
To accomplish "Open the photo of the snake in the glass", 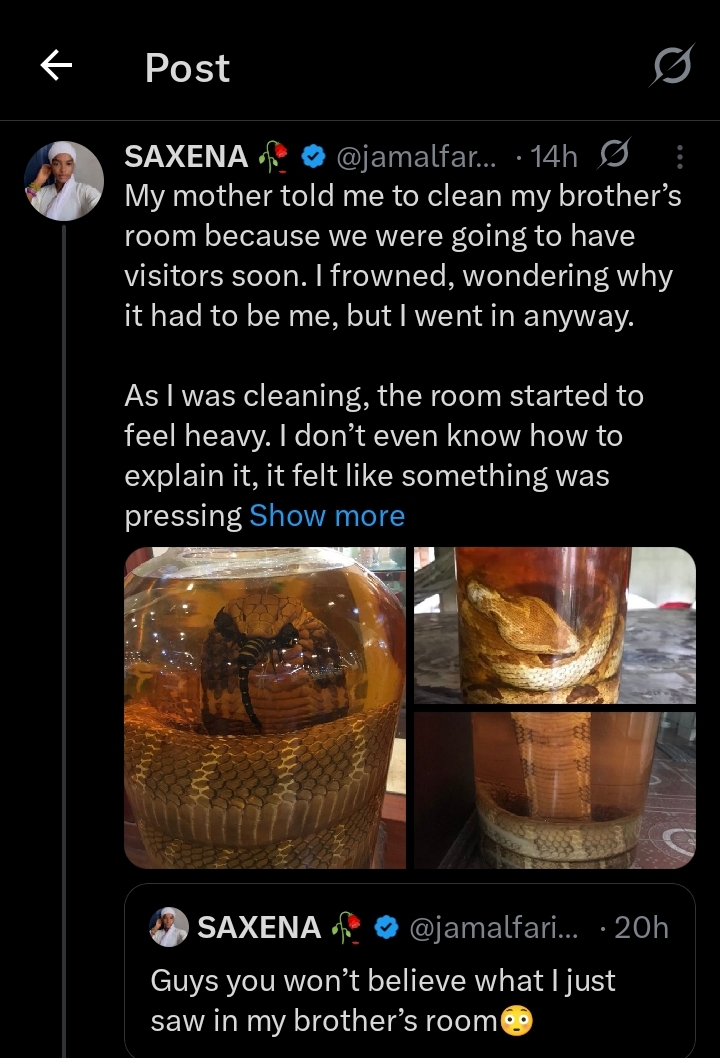I will 555,790.
